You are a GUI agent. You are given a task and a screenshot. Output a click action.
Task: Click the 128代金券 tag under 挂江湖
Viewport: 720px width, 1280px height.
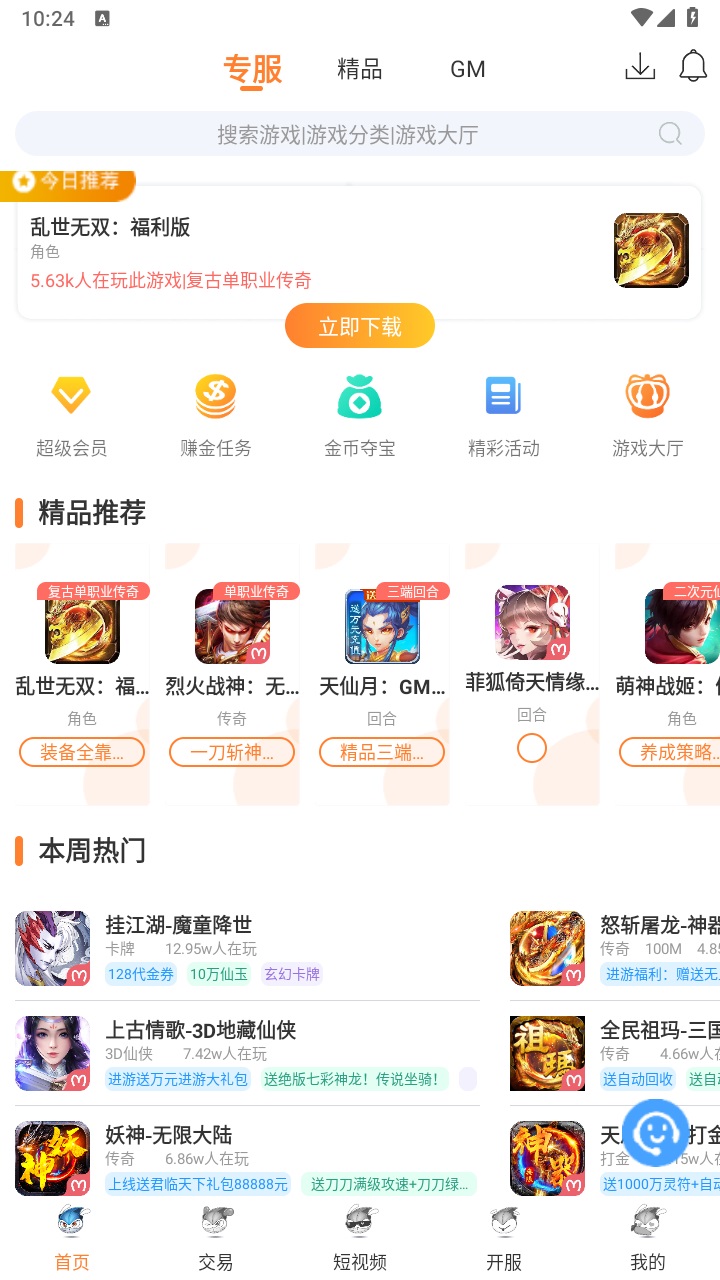tap(140, 975)
